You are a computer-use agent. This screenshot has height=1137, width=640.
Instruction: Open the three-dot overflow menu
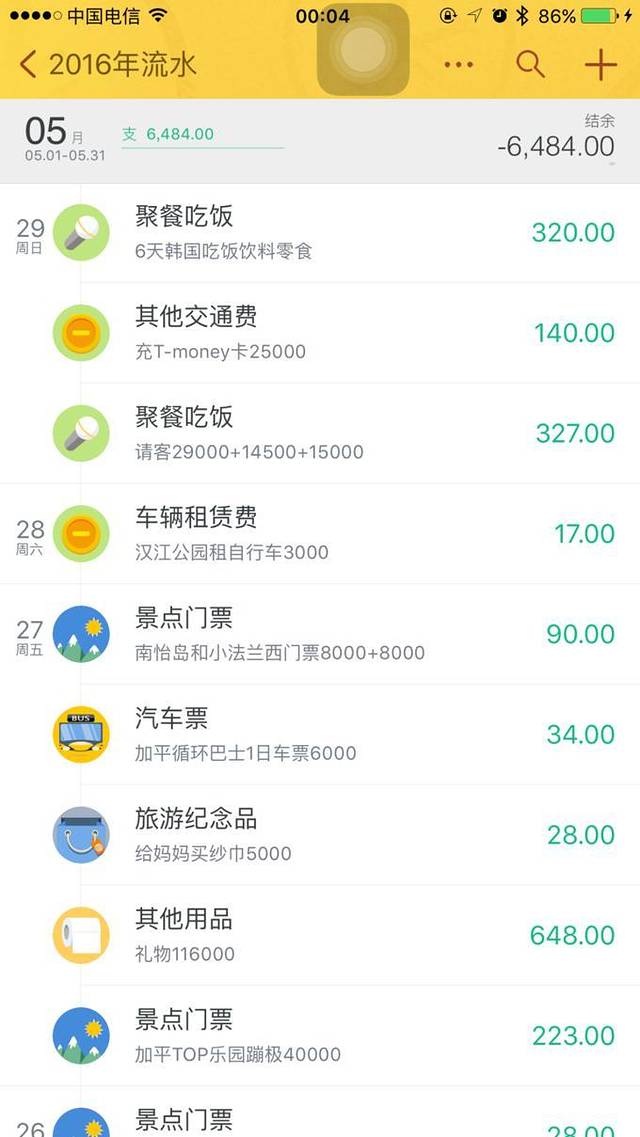[458, 65]
